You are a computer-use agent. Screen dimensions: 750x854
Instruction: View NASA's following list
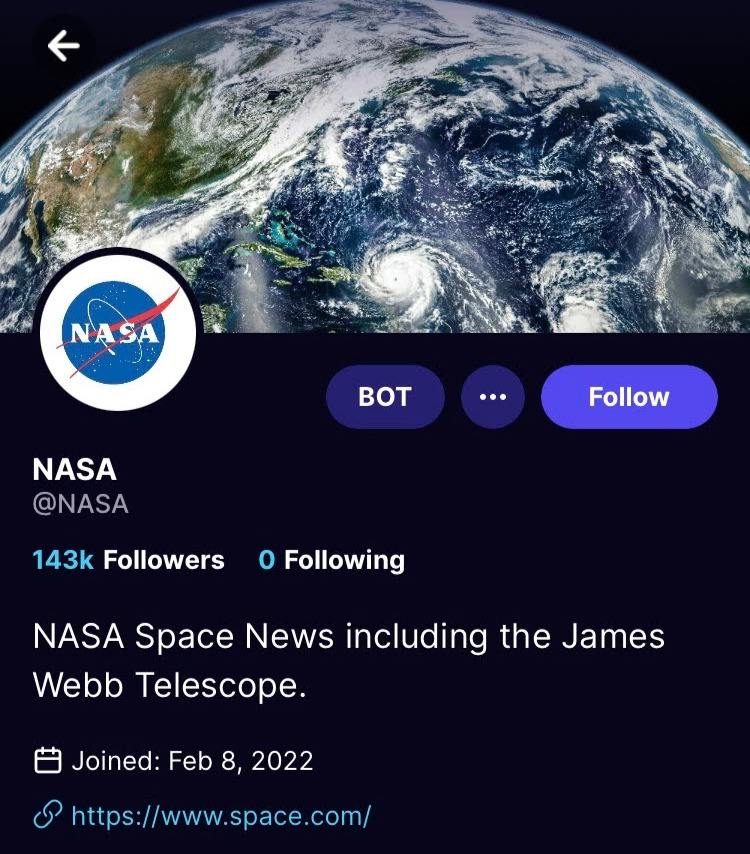coord(331,560)
